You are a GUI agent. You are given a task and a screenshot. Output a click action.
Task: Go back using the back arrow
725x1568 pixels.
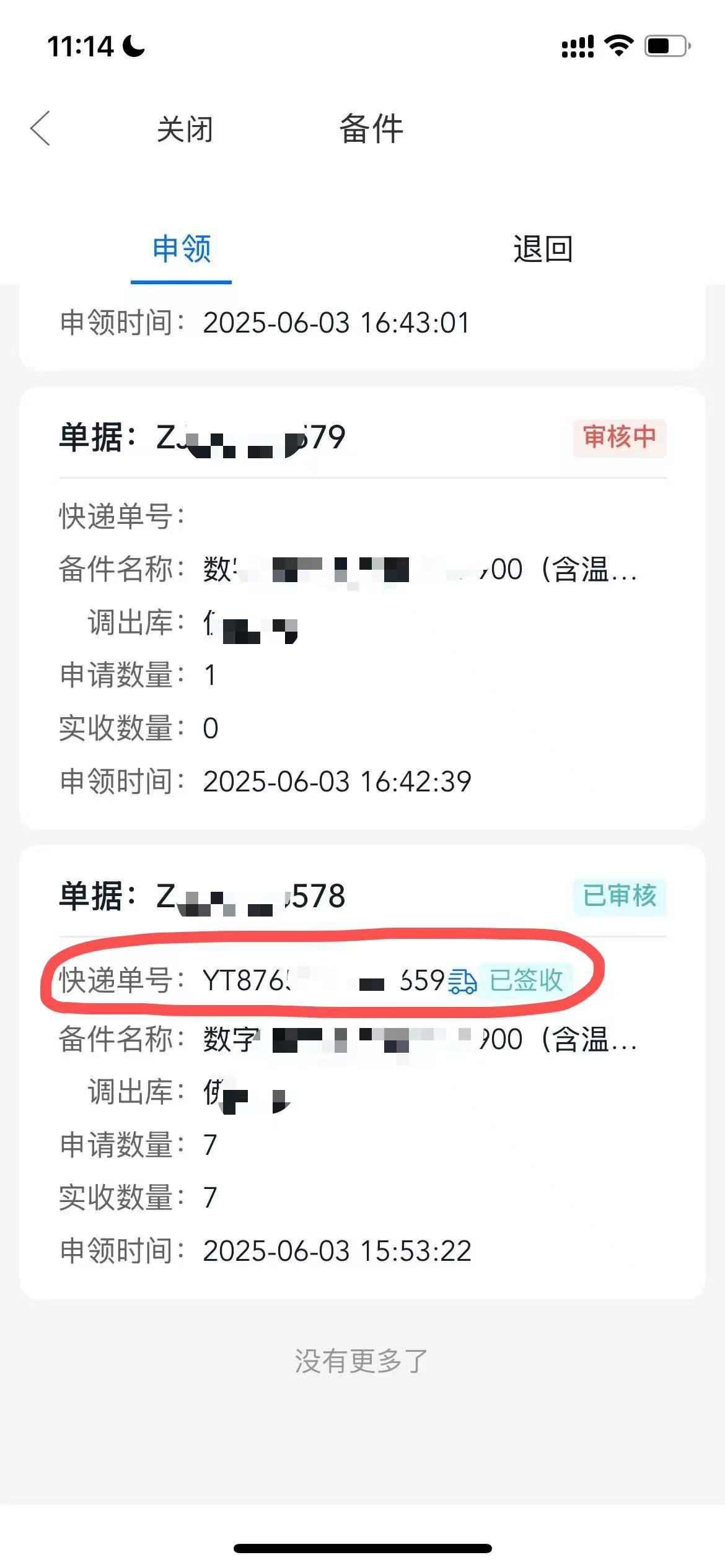[x=41, y=129]
